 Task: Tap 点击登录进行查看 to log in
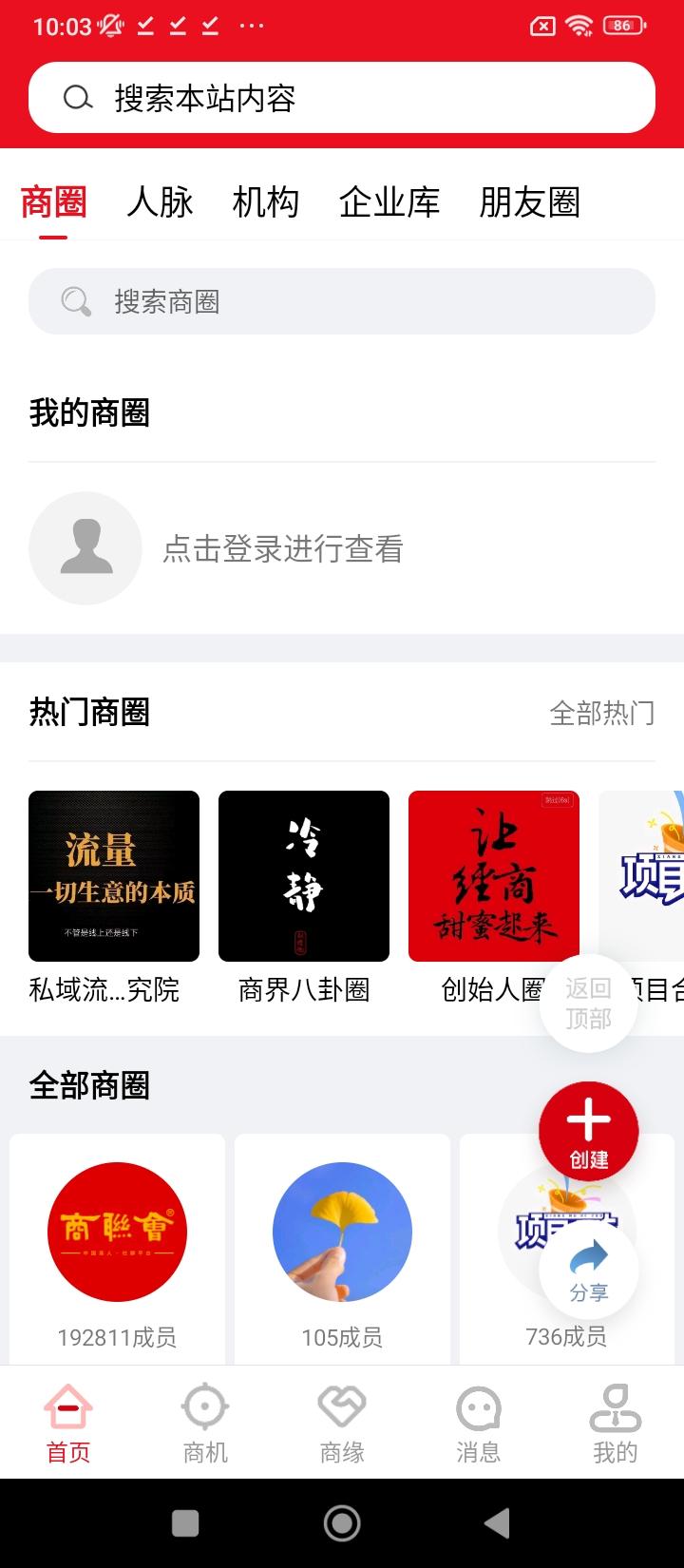point(282,548)
